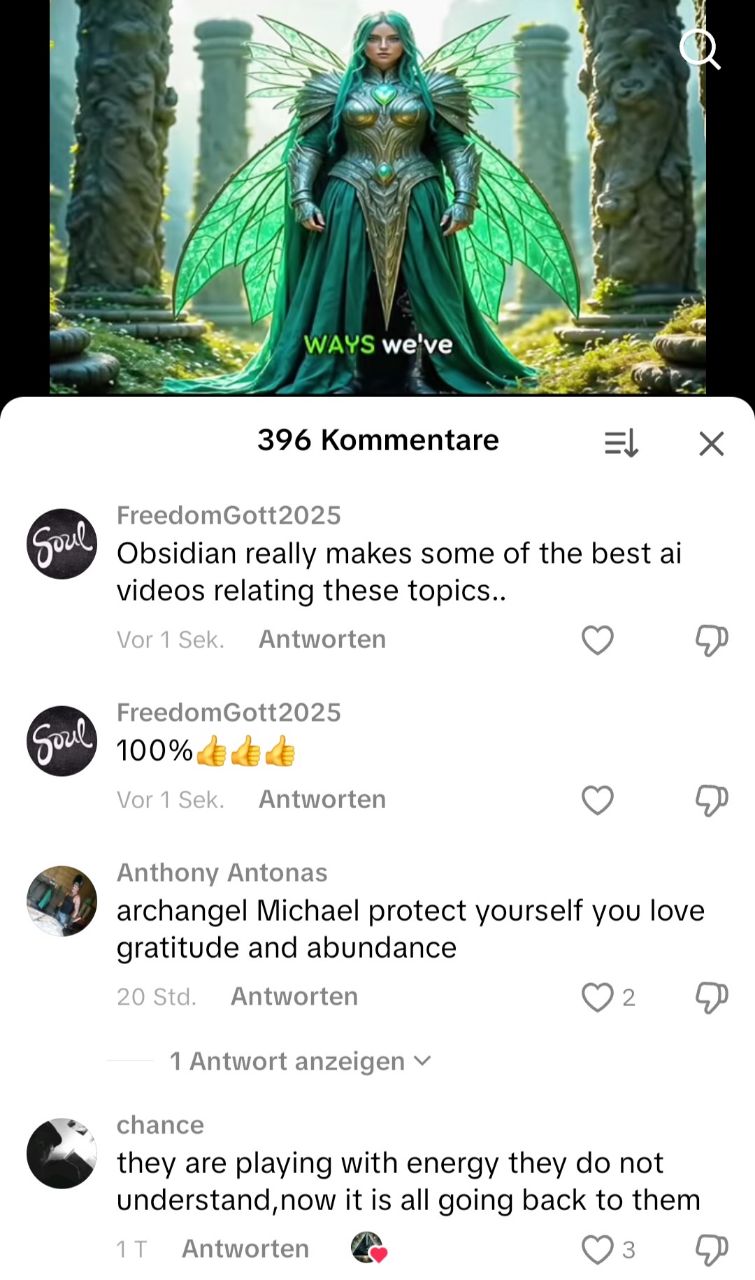
Task: Open Anthony Antonas's profile picture
Action: (x=61, y=901)
